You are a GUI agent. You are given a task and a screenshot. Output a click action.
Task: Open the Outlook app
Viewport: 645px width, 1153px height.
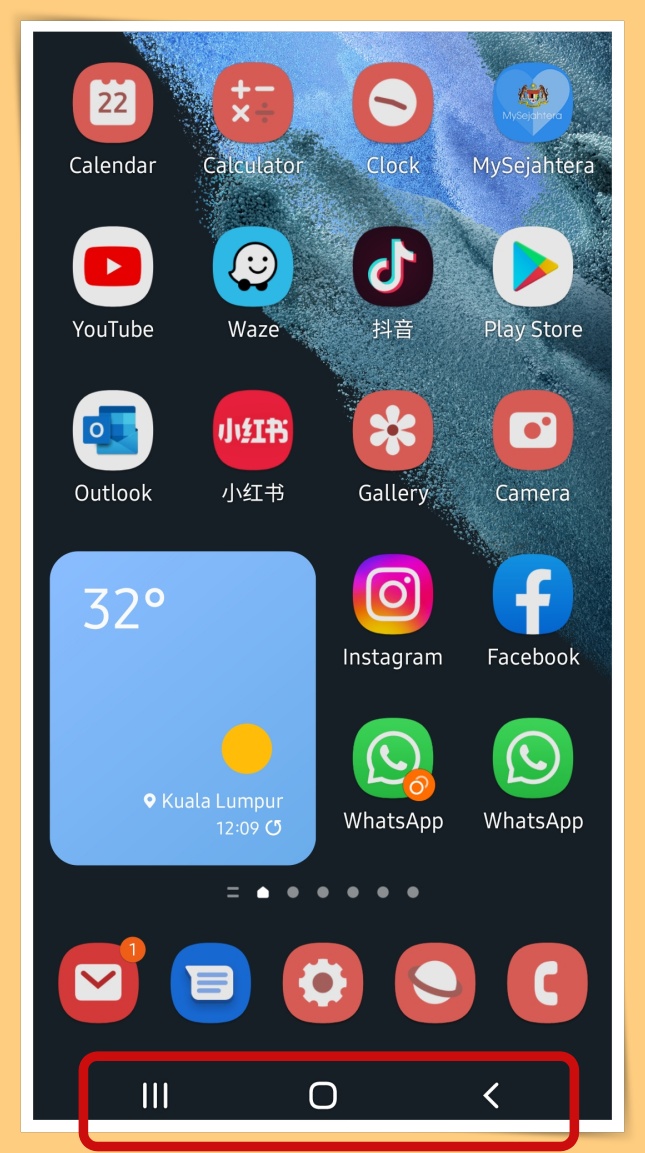click(x=112, y=430)
